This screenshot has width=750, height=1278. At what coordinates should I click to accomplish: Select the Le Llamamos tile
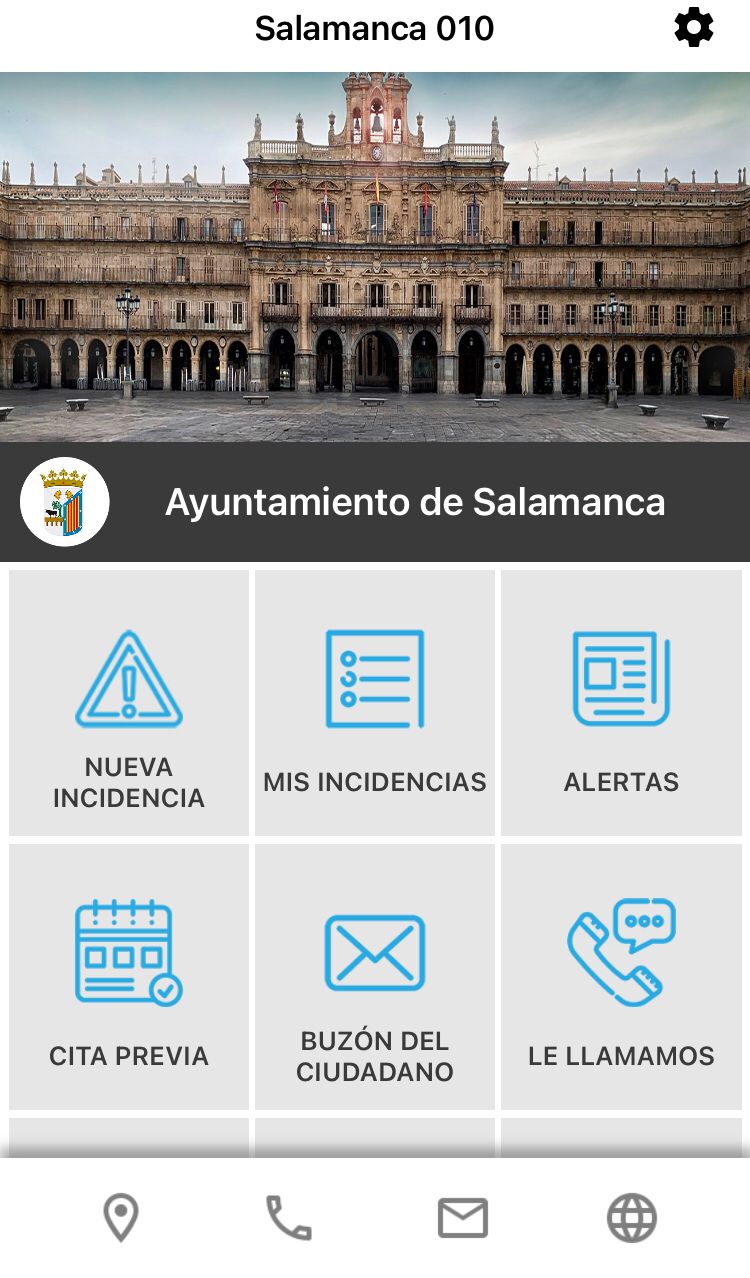pos(621,977)
